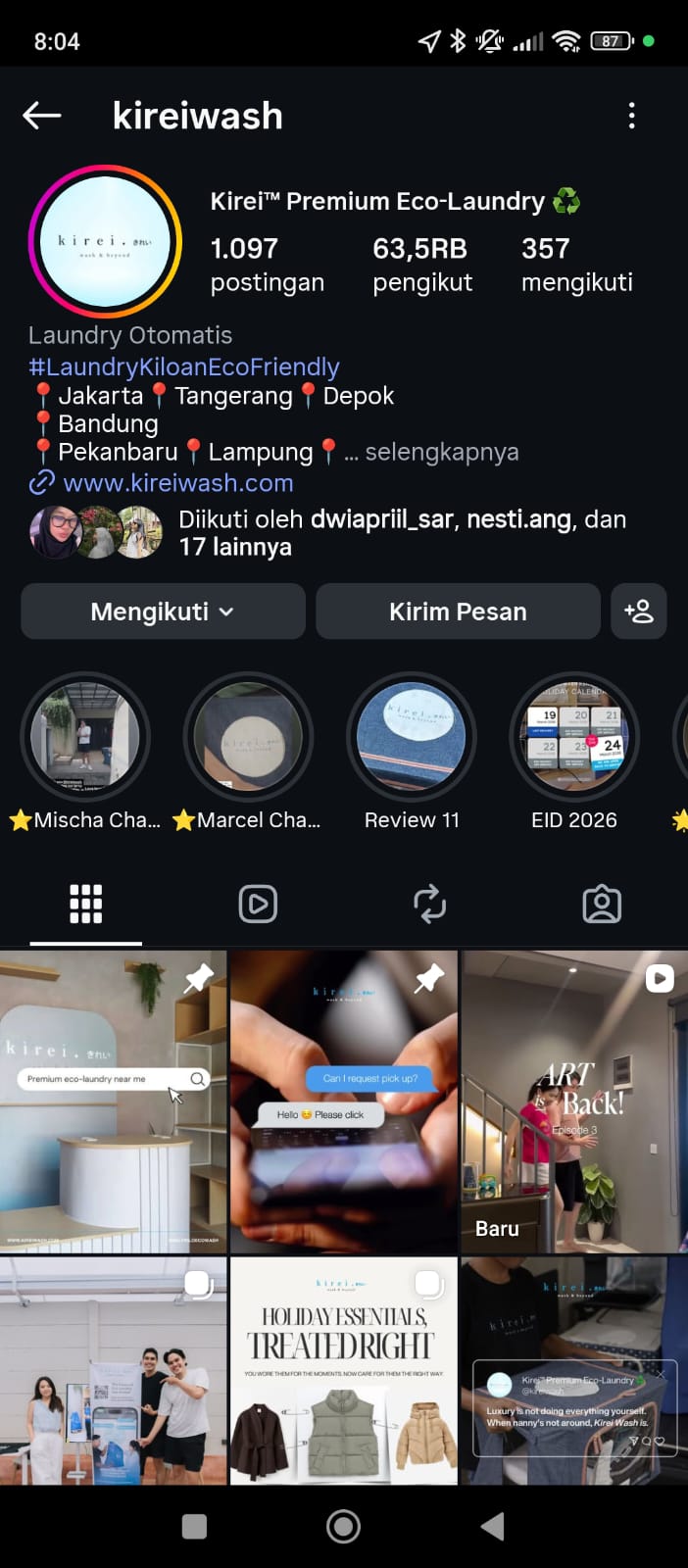Image resolution: width=688 pixels, height=1568 pixels.
Task: View the kireiwash profile picture story
Action: [x=105, y=241]
